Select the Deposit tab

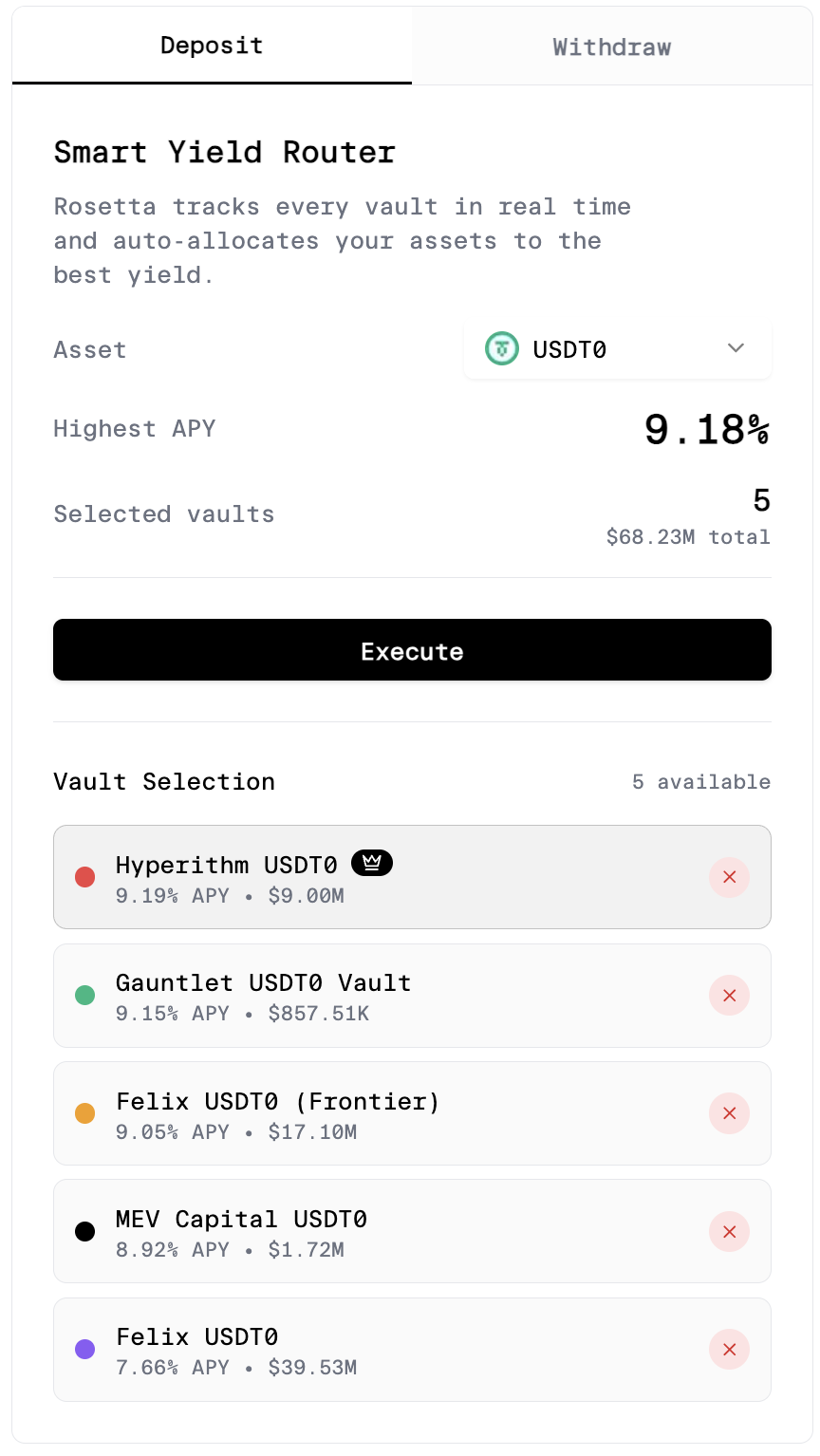(x=212, y=46)
